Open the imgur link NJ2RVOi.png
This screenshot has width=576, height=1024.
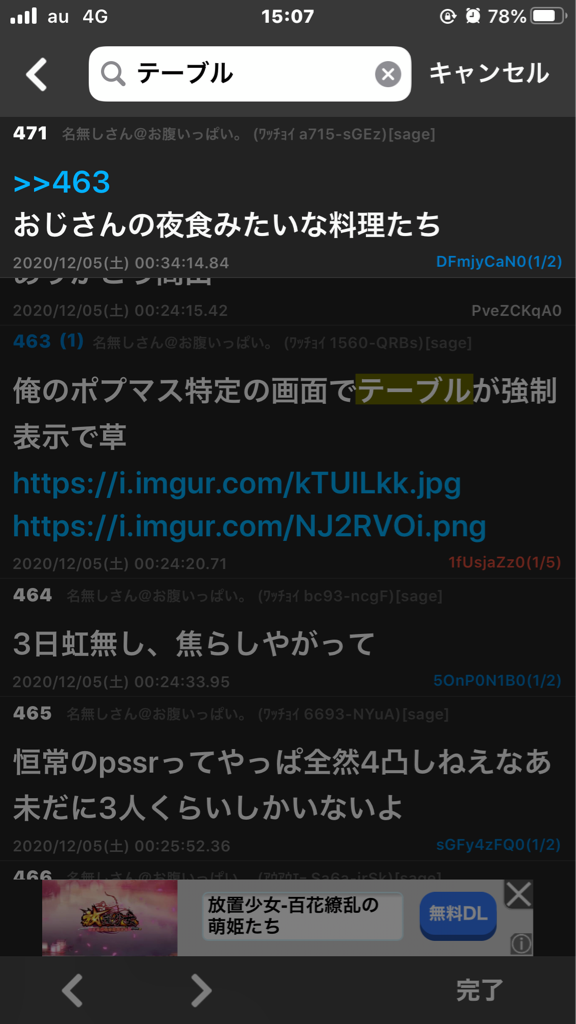(249, 526)
